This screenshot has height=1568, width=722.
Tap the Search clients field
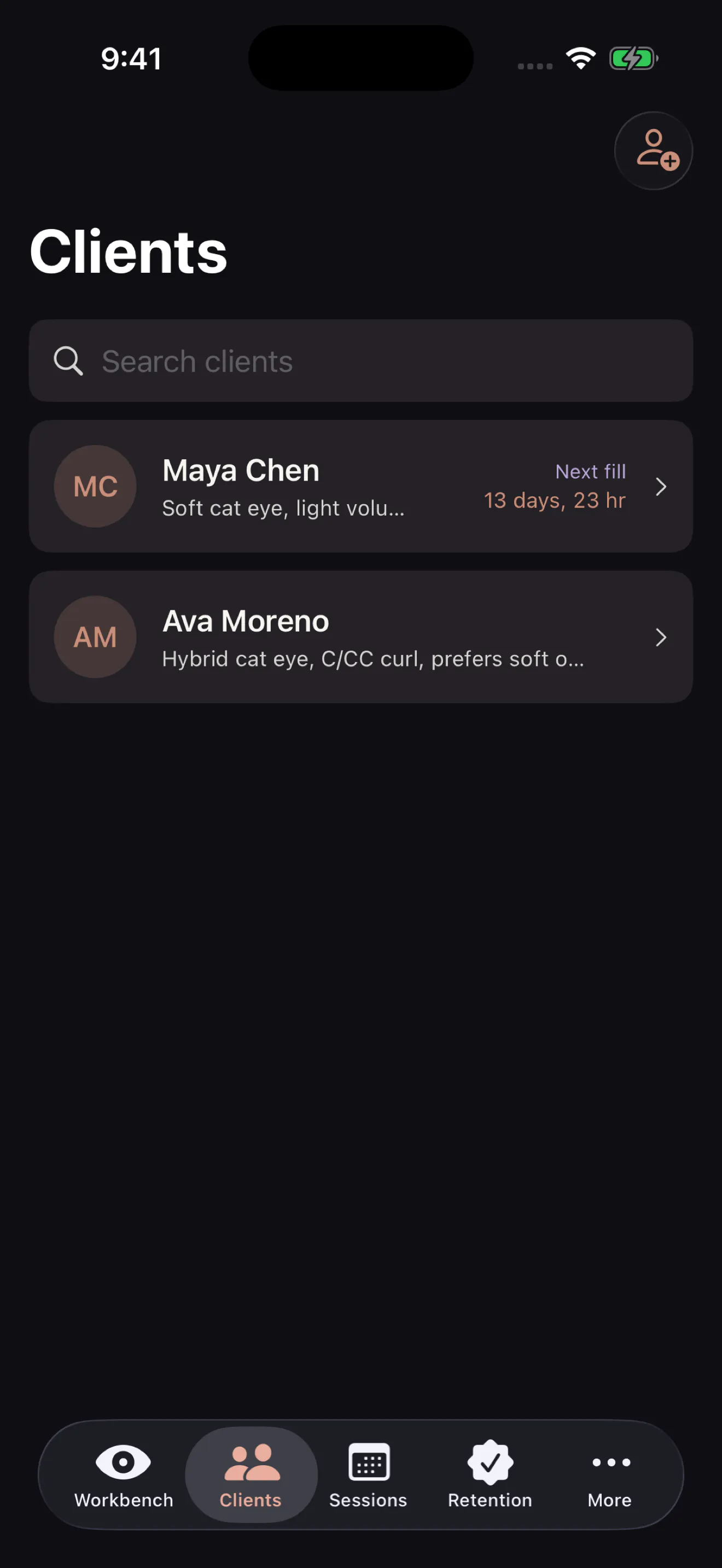(361, 361)
